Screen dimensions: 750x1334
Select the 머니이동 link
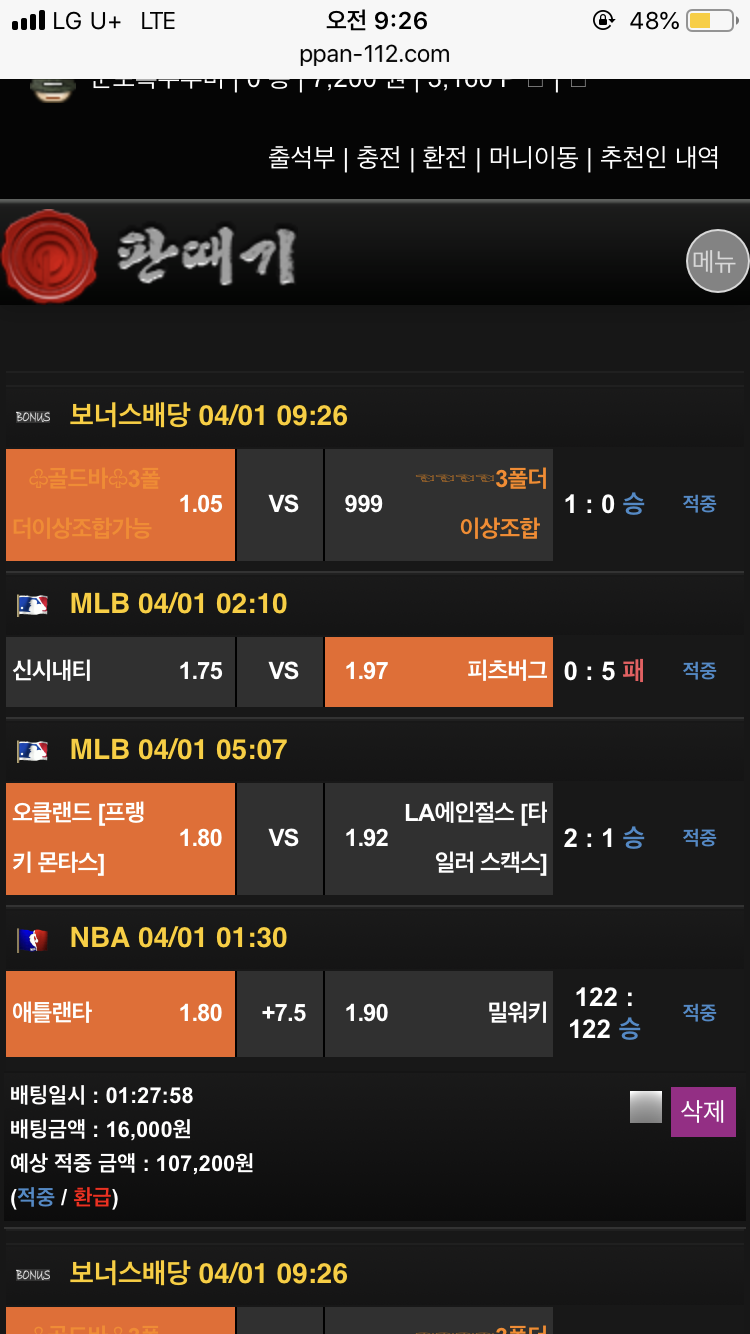[533, 157]
